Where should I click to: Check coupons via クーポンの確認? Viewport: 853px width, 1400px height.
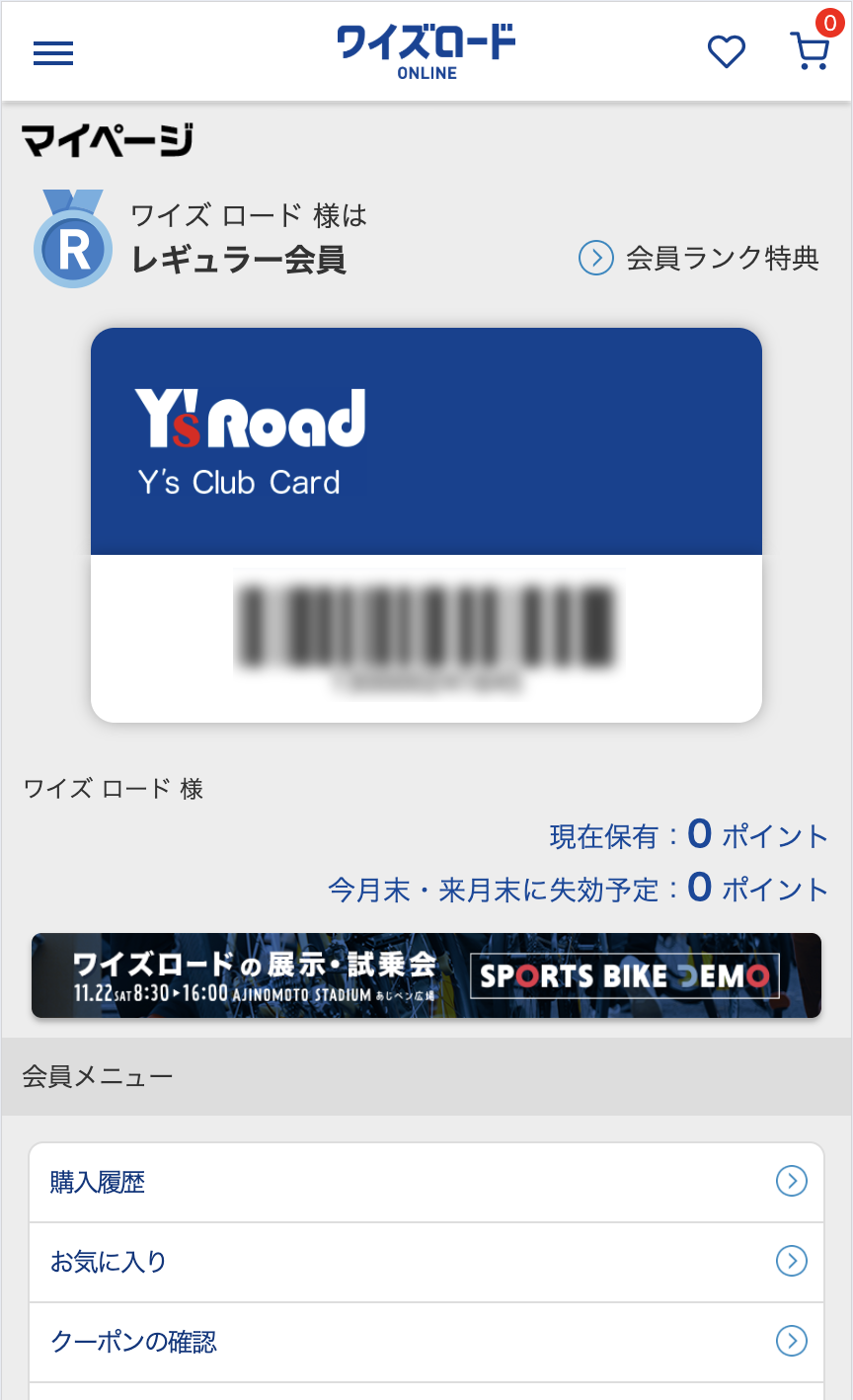tap(426, 1342)
